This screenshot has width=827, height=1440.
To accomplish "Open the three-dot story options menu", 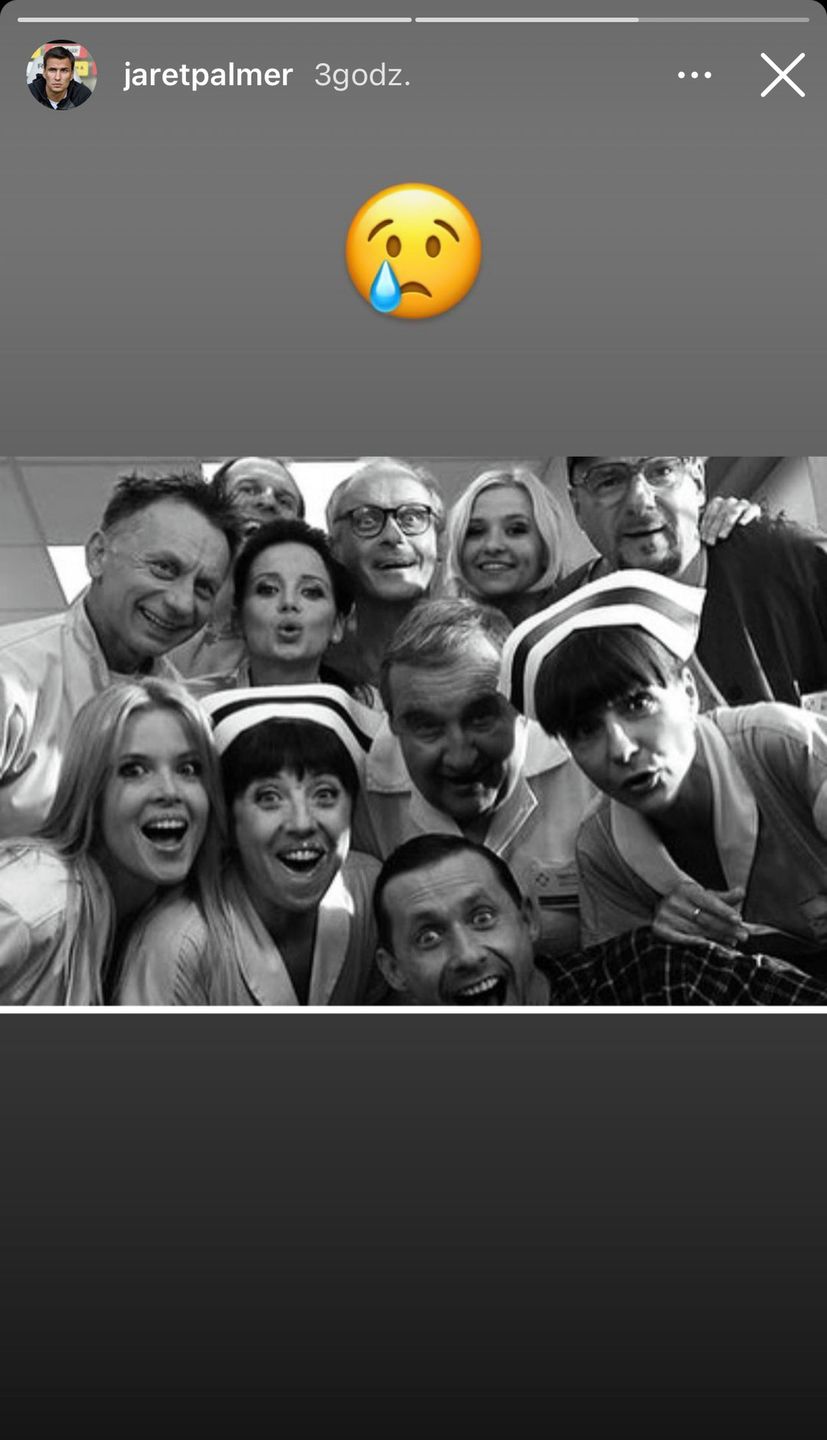I will 694,75.
